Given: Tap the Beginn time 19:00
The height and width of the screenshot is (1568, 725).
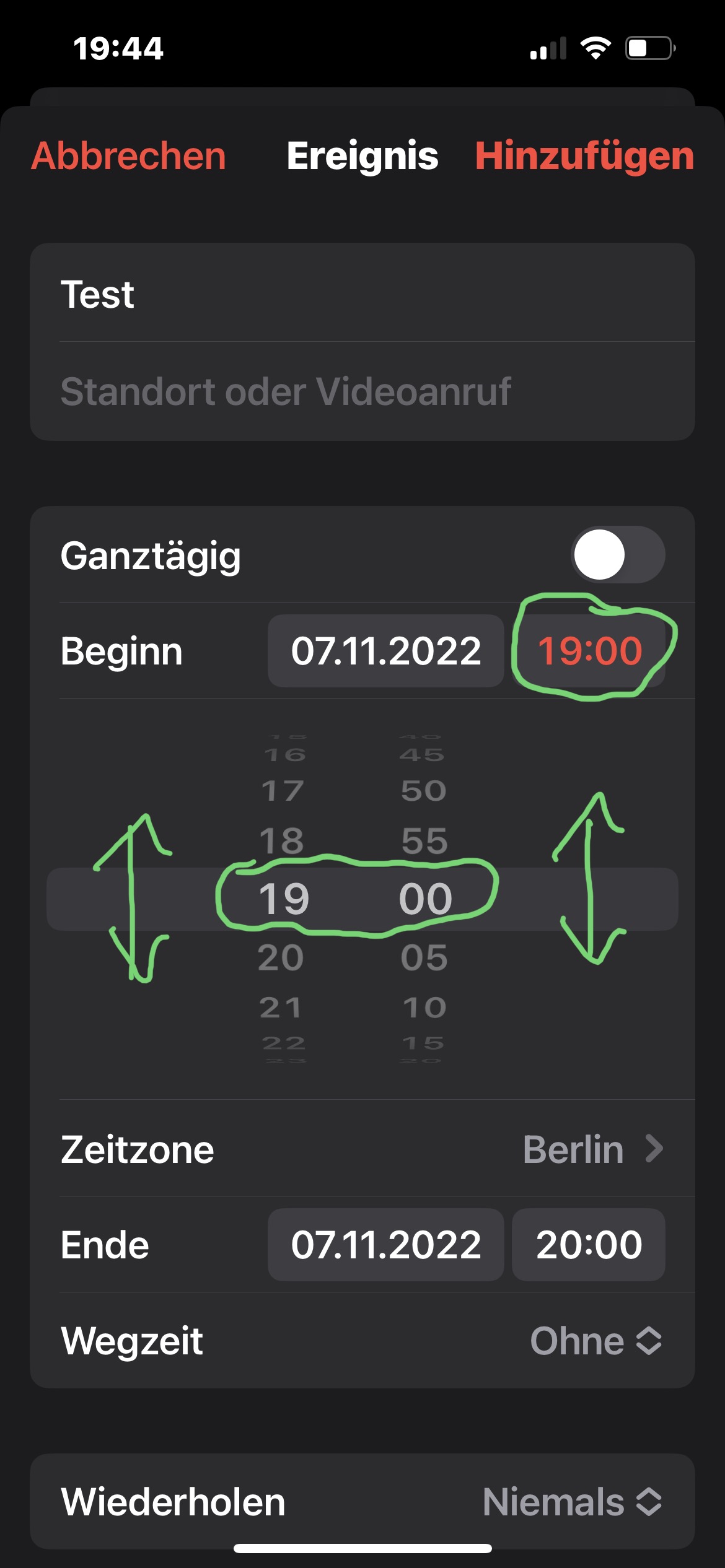Looking at the screenshot, I should click(x=589, y=651).
